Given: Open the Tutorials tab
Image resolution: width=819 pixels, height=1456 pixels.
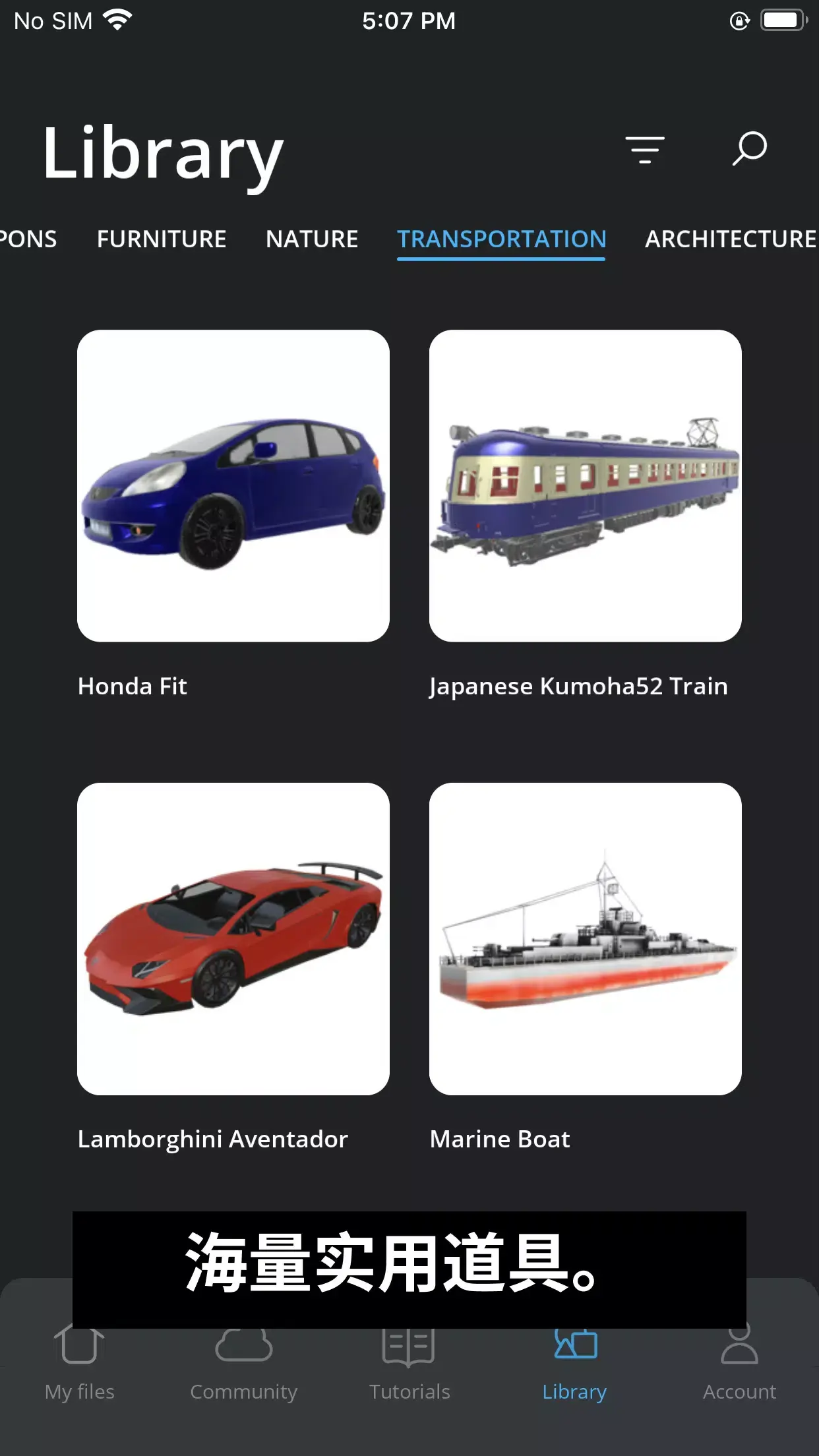Looking at the screenshot, I should 409,1365.
